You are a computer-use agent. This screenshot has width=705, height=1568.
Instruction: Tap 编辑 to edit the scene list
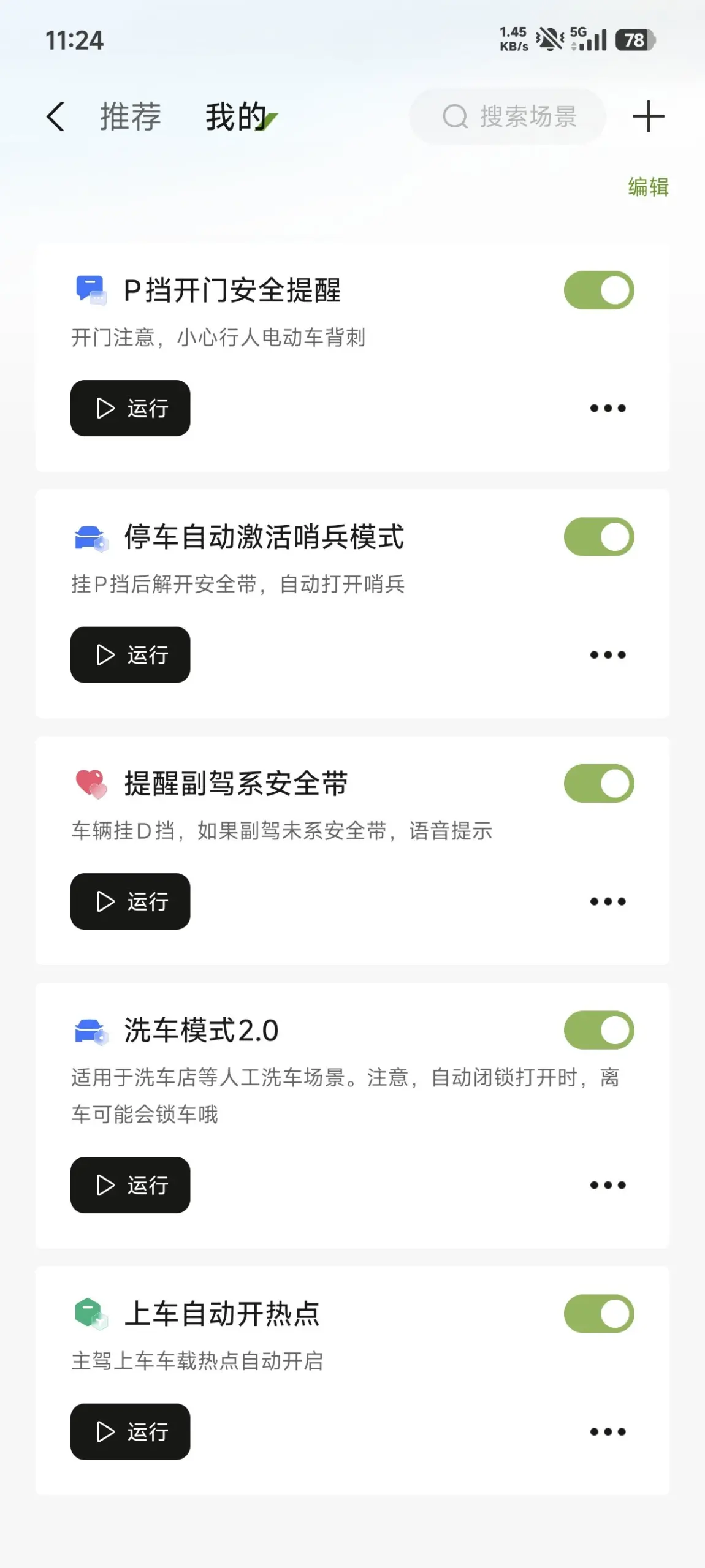click(648, 187)
